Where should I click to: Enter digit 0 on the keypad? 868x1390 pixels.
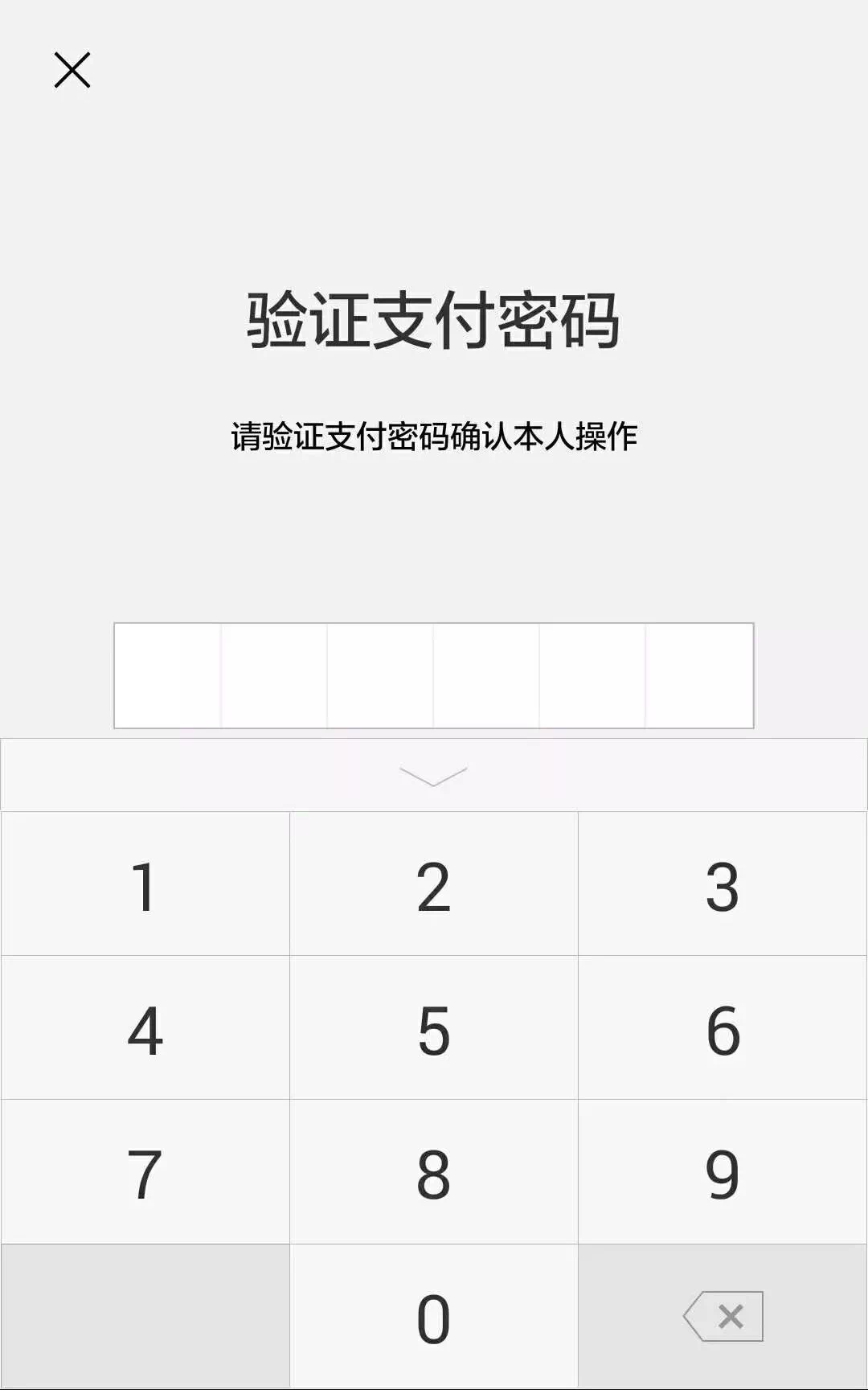click(x=434, y=1317)
